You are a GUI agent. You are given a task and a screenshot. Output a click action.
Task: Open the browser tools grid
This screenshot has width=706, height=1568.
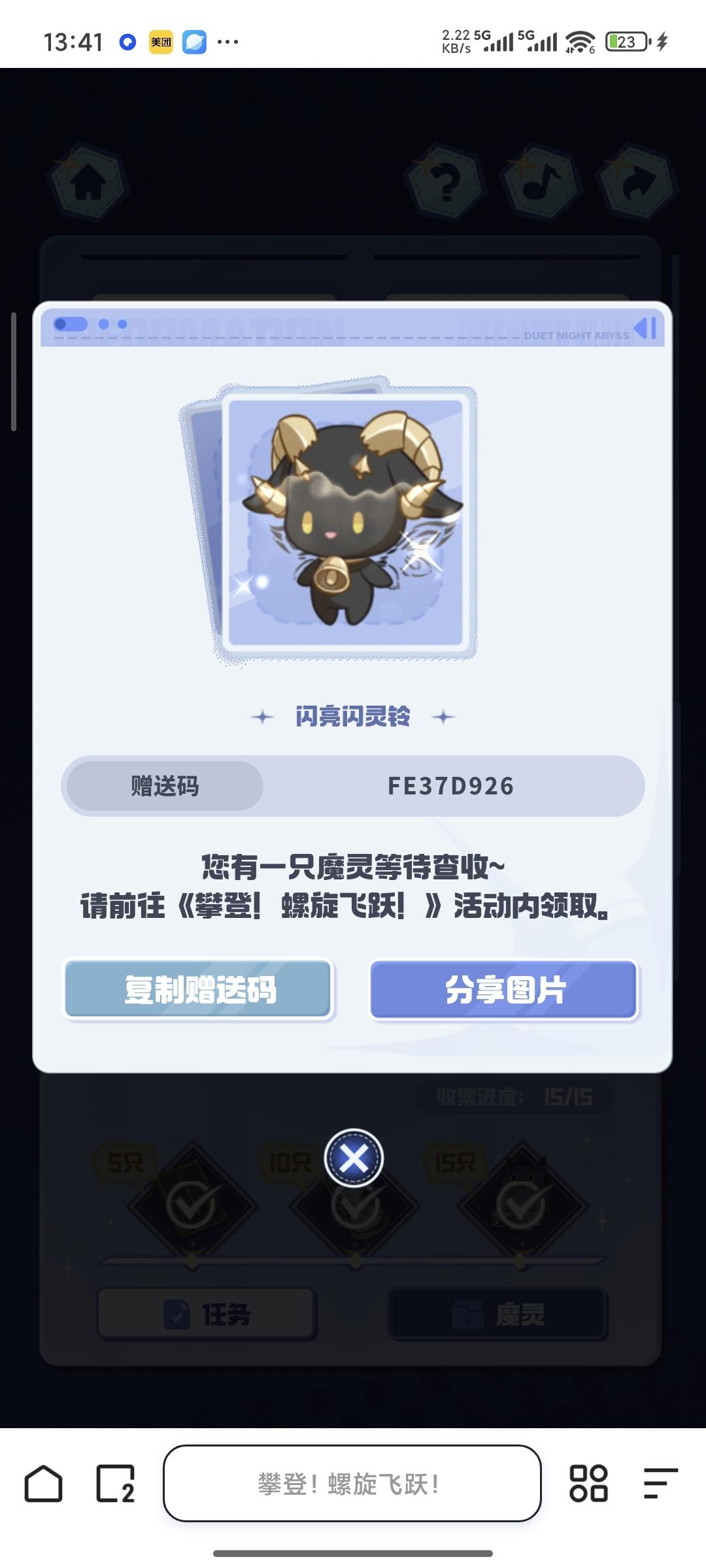pos(588,1484)
